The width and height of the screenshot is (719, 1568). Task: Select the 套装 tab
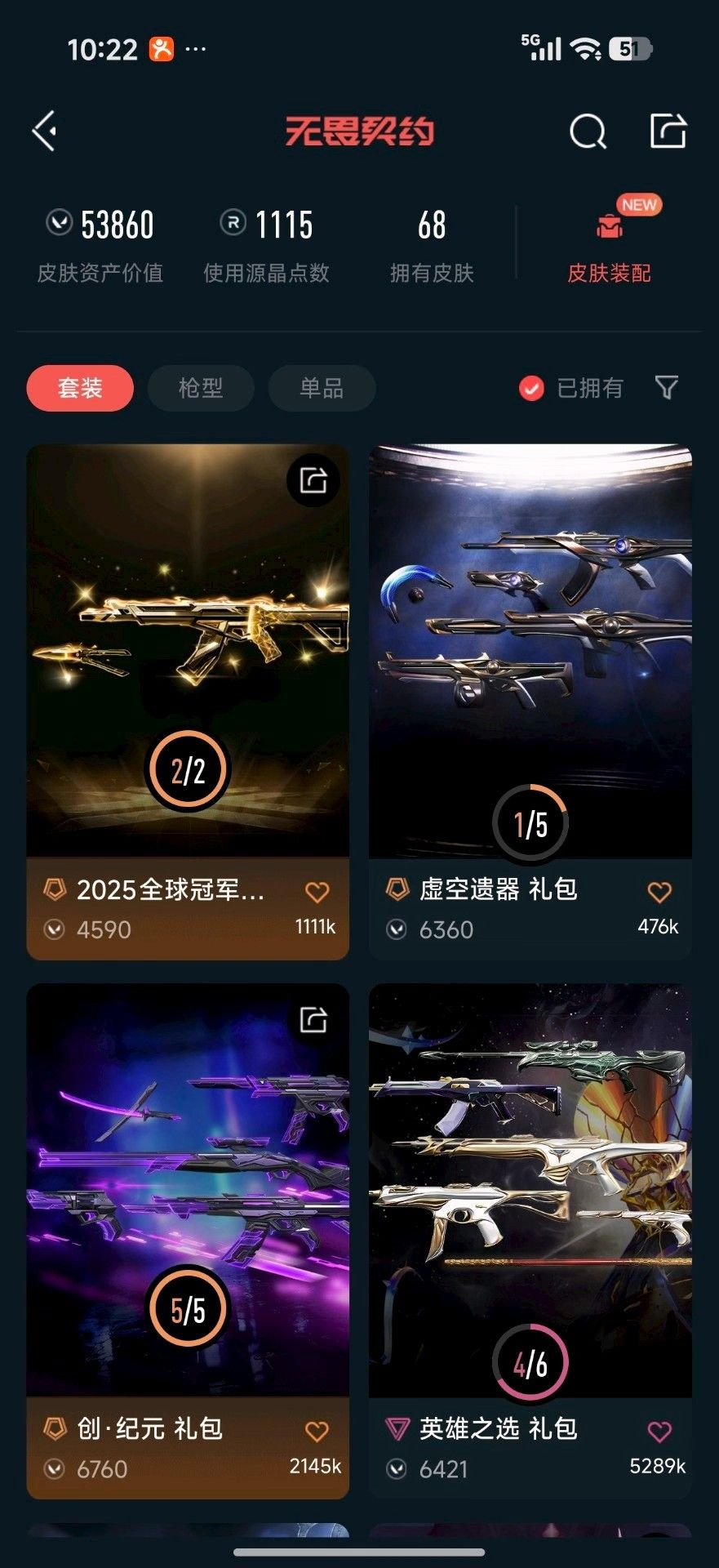pyautogui.click(x=80, y=388)
